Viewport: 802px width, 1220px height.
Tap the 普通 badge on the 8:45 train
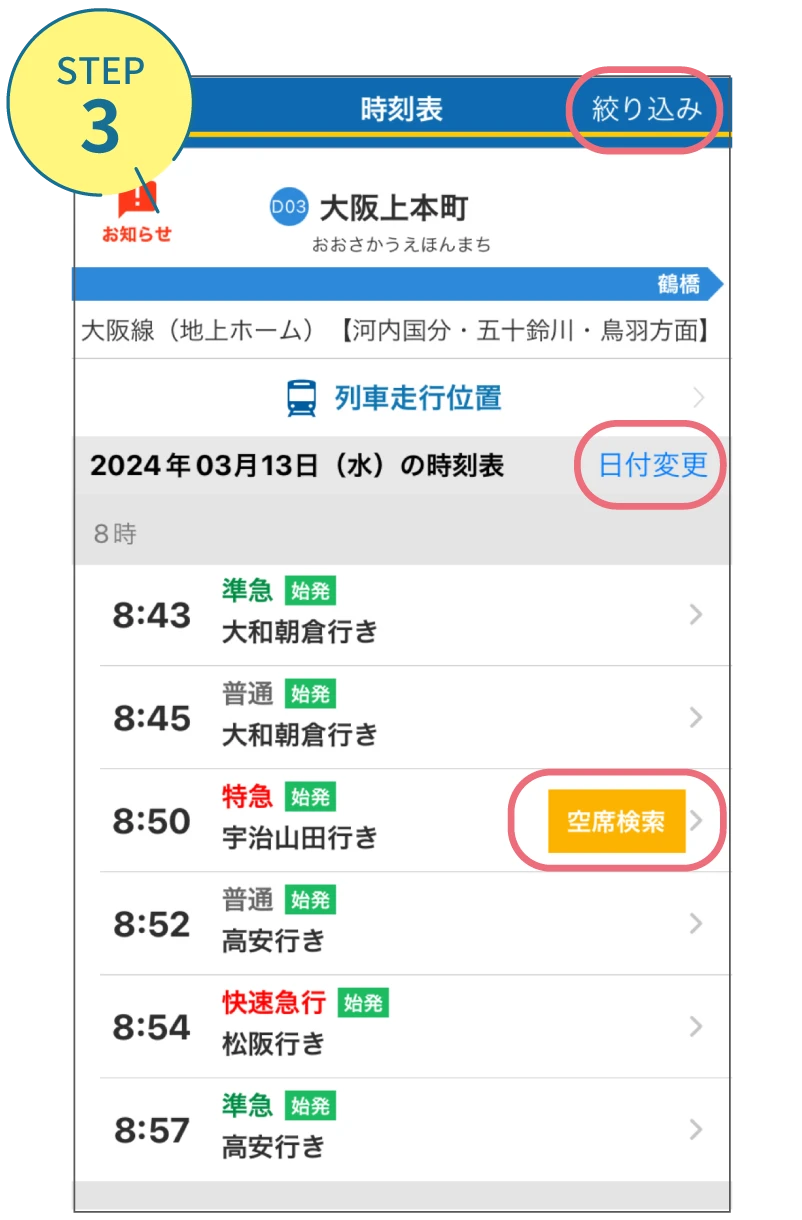pos(310,694)
